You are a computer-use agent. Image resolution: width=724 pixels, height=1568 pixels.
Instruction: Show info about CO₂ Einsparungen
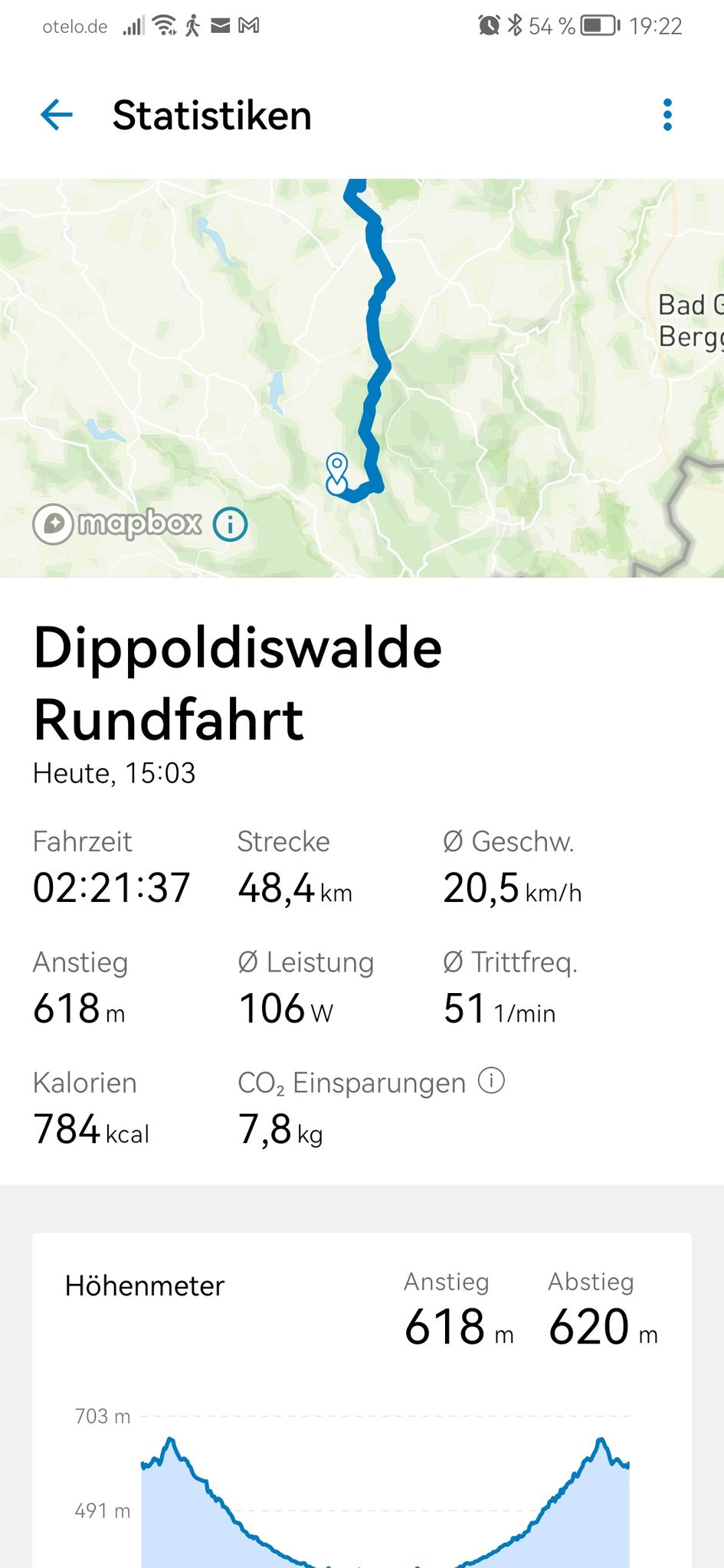(491, 1080)
